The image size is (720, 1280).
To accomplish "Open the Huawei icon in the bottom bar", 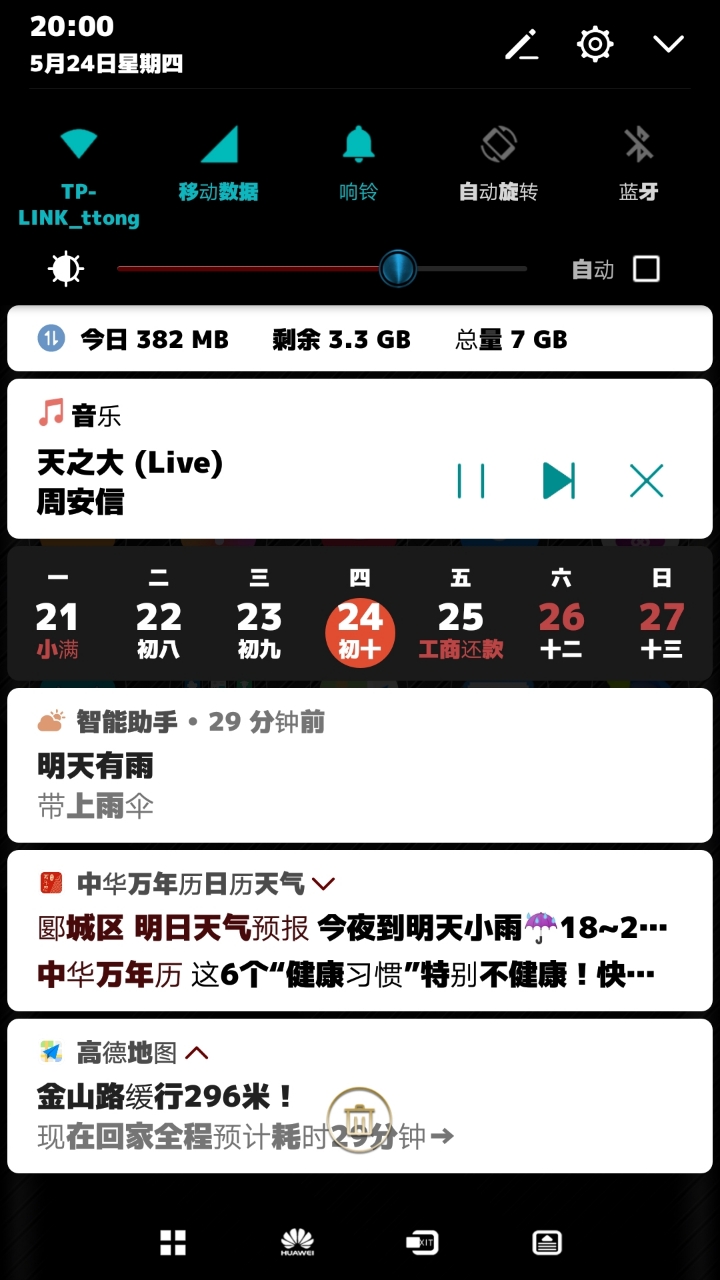I will [297, 1243].
